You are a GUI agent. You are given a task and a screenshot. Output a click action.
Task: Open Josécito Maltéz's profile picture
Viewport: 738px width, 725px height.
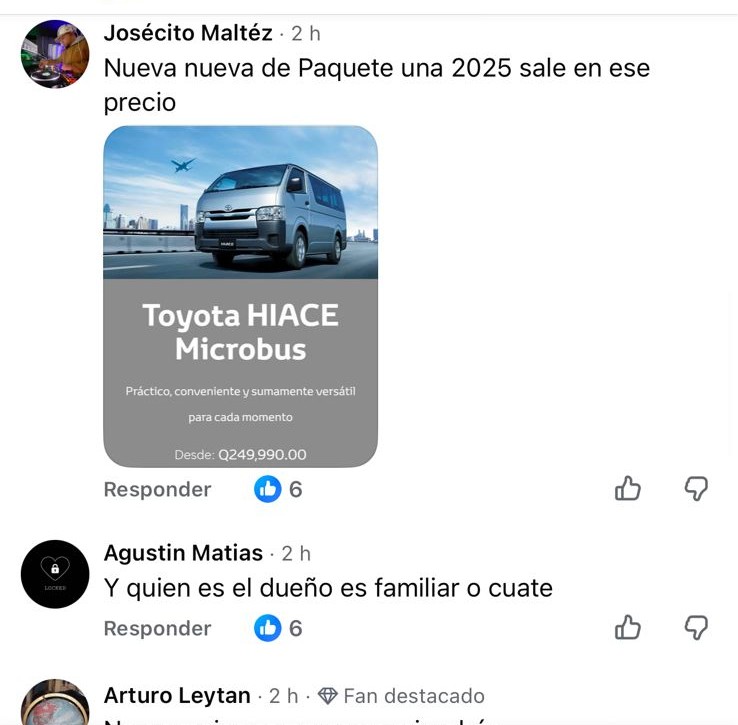(55, 55)
